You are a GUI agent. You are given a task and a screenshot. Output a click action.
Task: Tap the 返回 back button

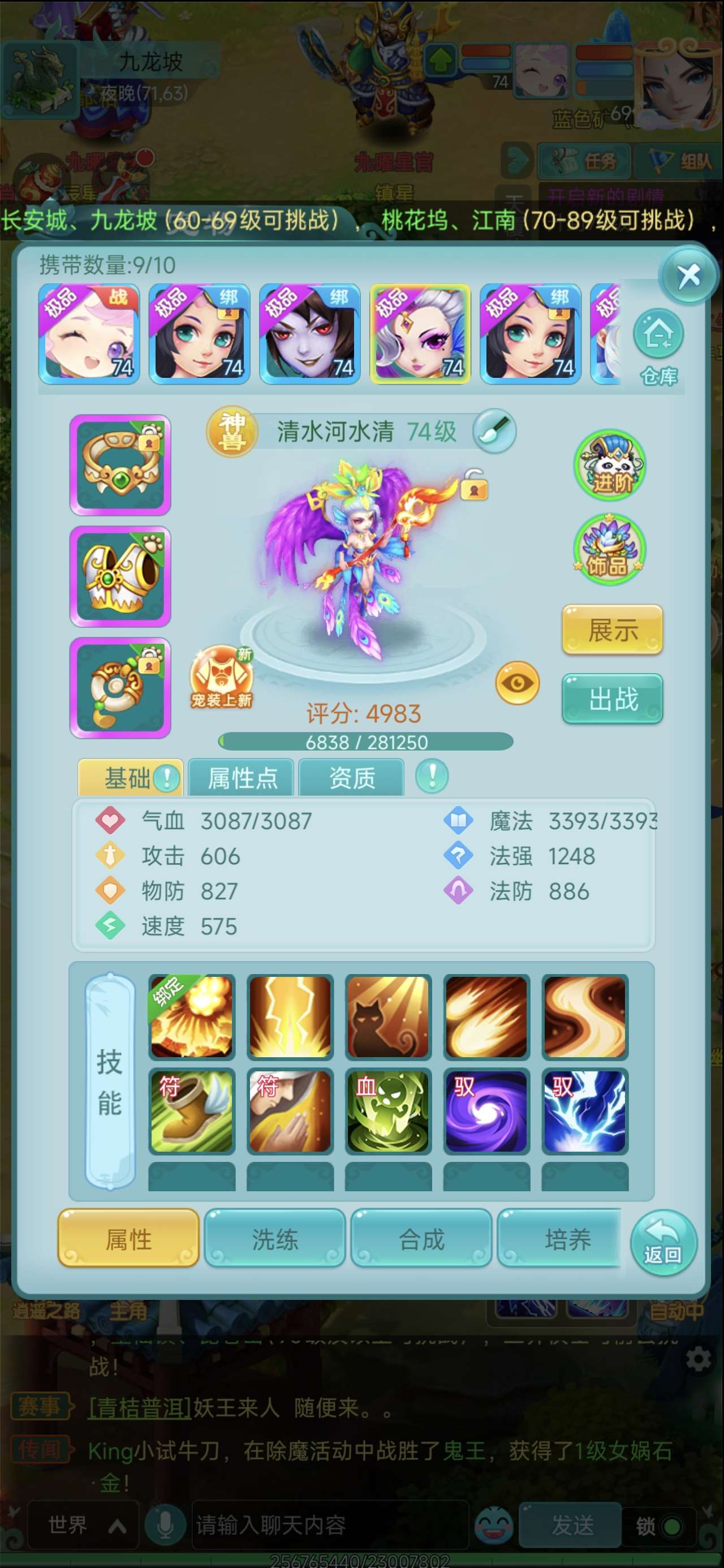[662, 1242]
